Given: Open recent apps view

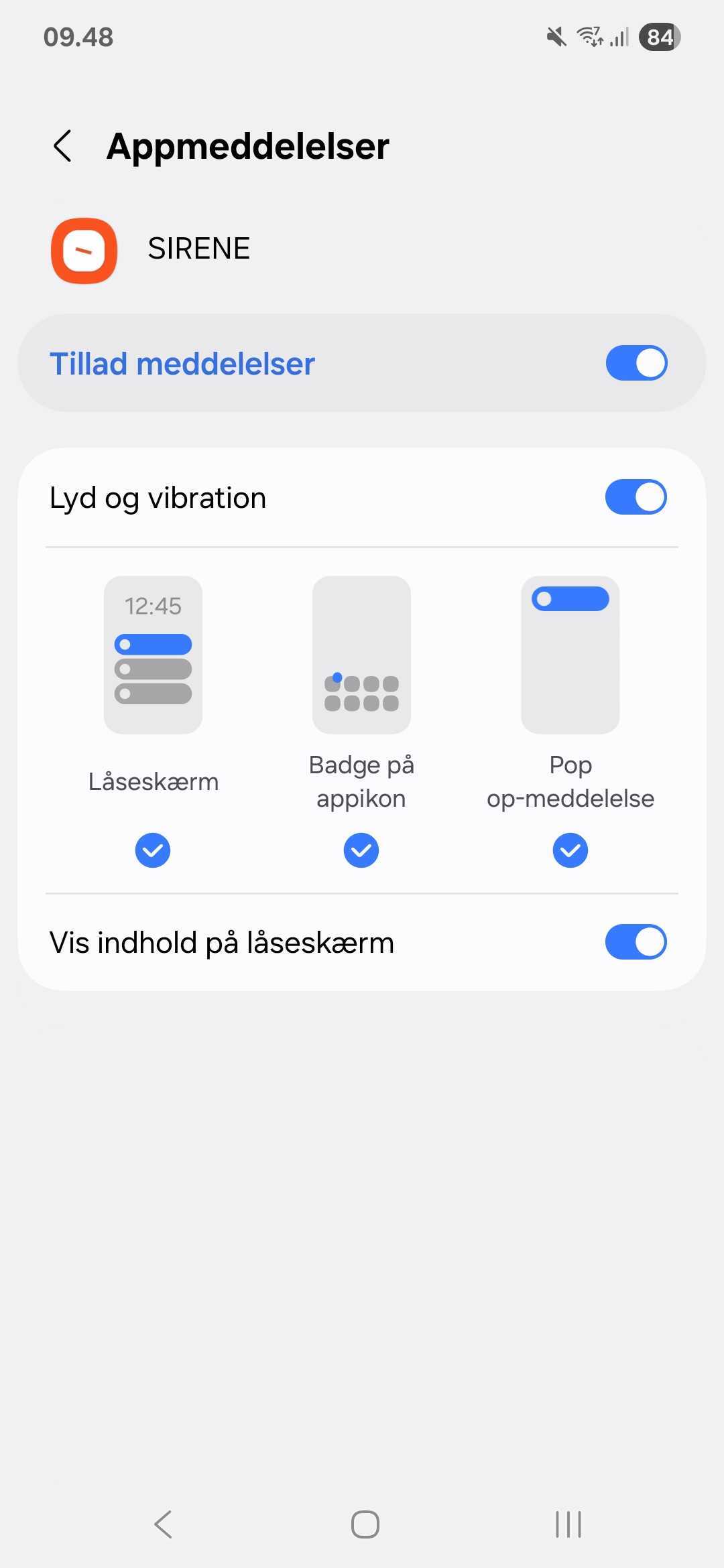Looking at the screenshot, I should pos(568,1524).
